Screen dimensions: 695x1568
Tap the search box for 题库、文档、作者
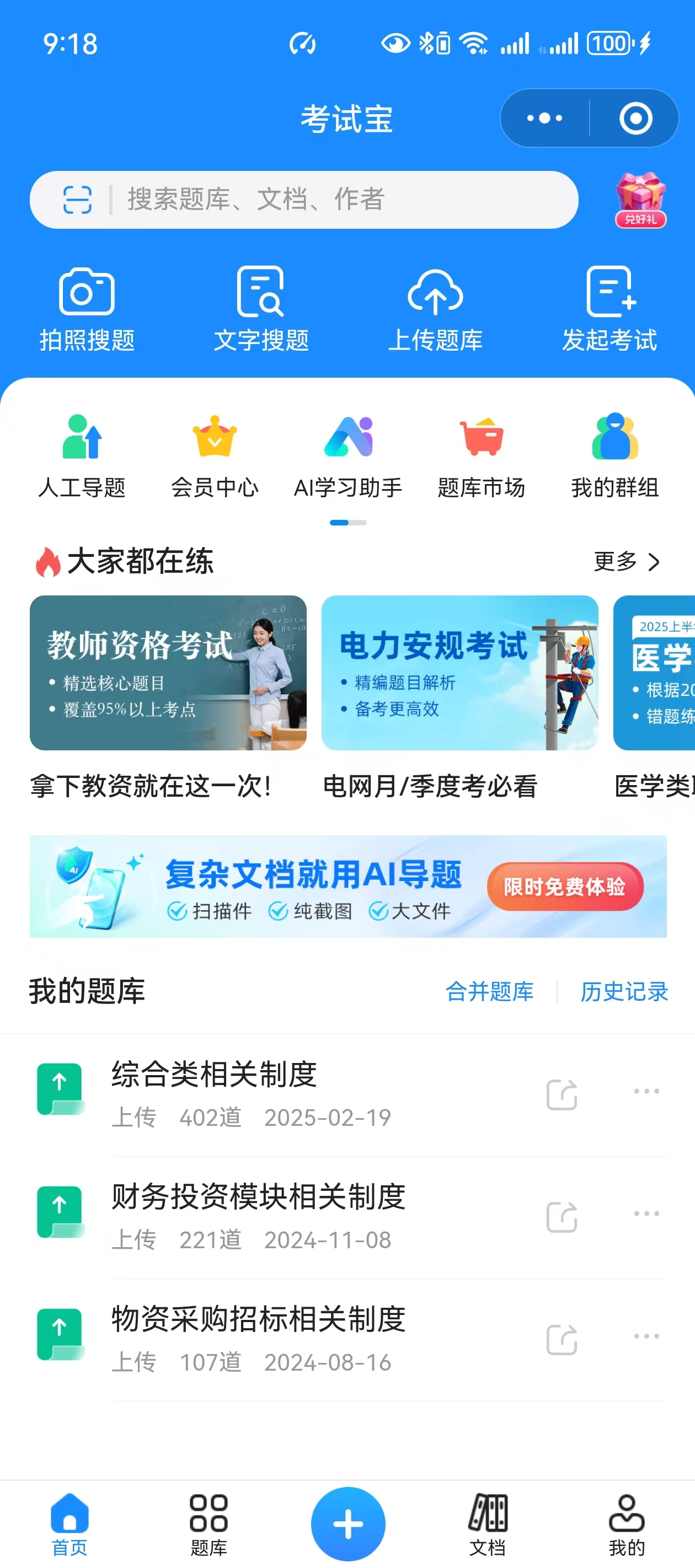pos(341,199)
